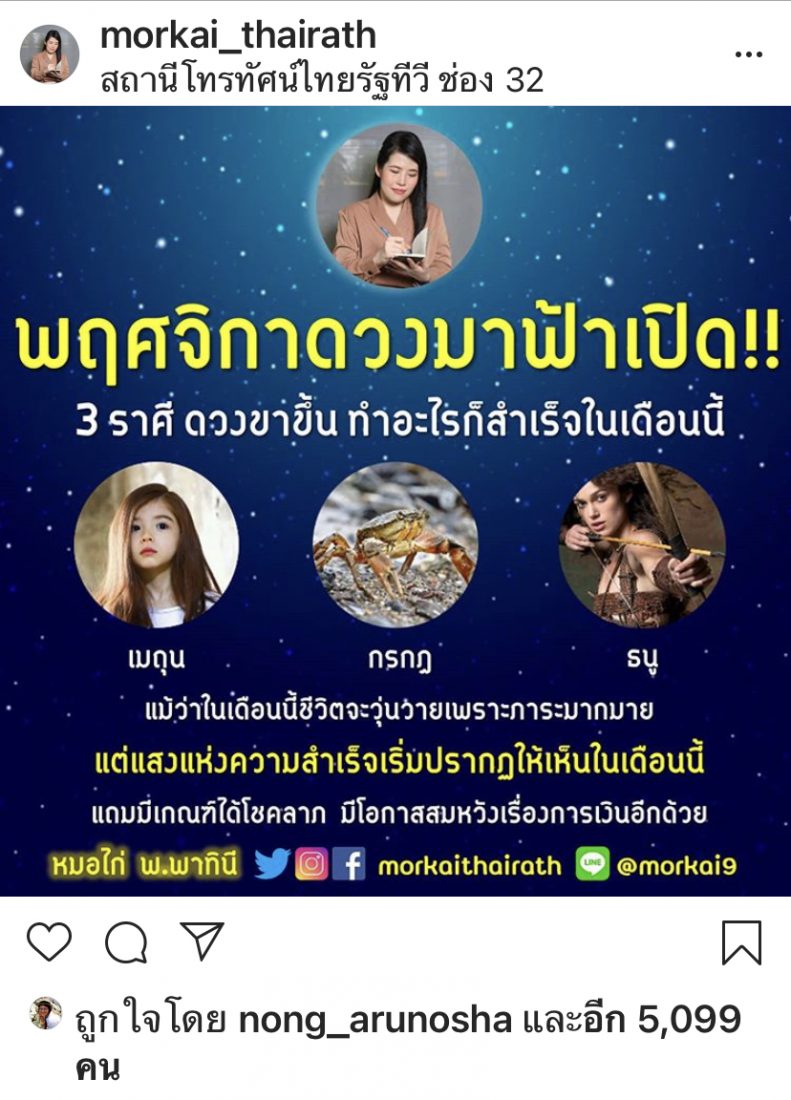The height and width of the screenshot is (1100, 791).
Task: Open comments on this post
Action: tap(126, 942)
